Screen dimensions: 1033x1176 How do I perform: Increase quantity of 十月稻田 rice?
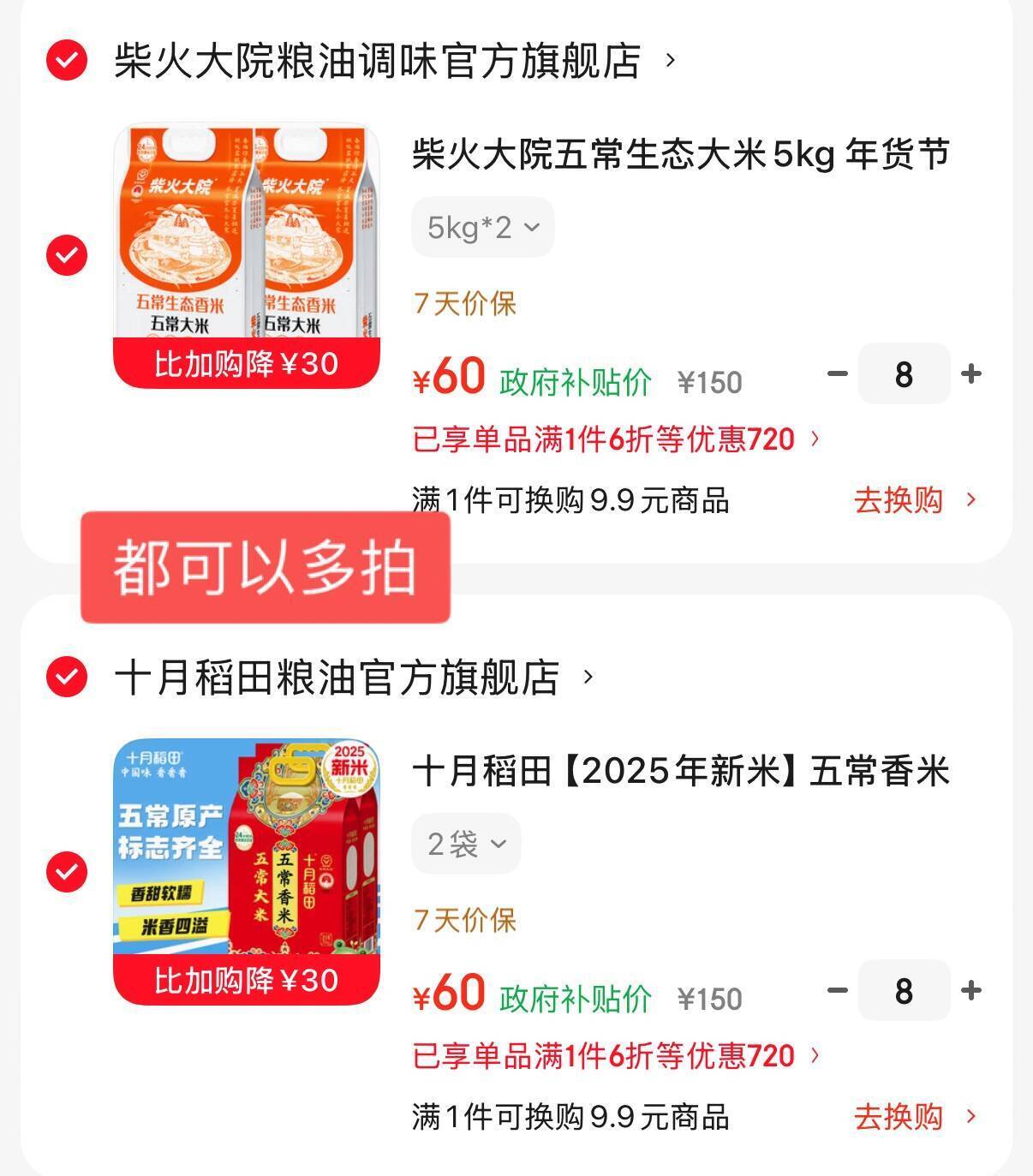[971, 990]
